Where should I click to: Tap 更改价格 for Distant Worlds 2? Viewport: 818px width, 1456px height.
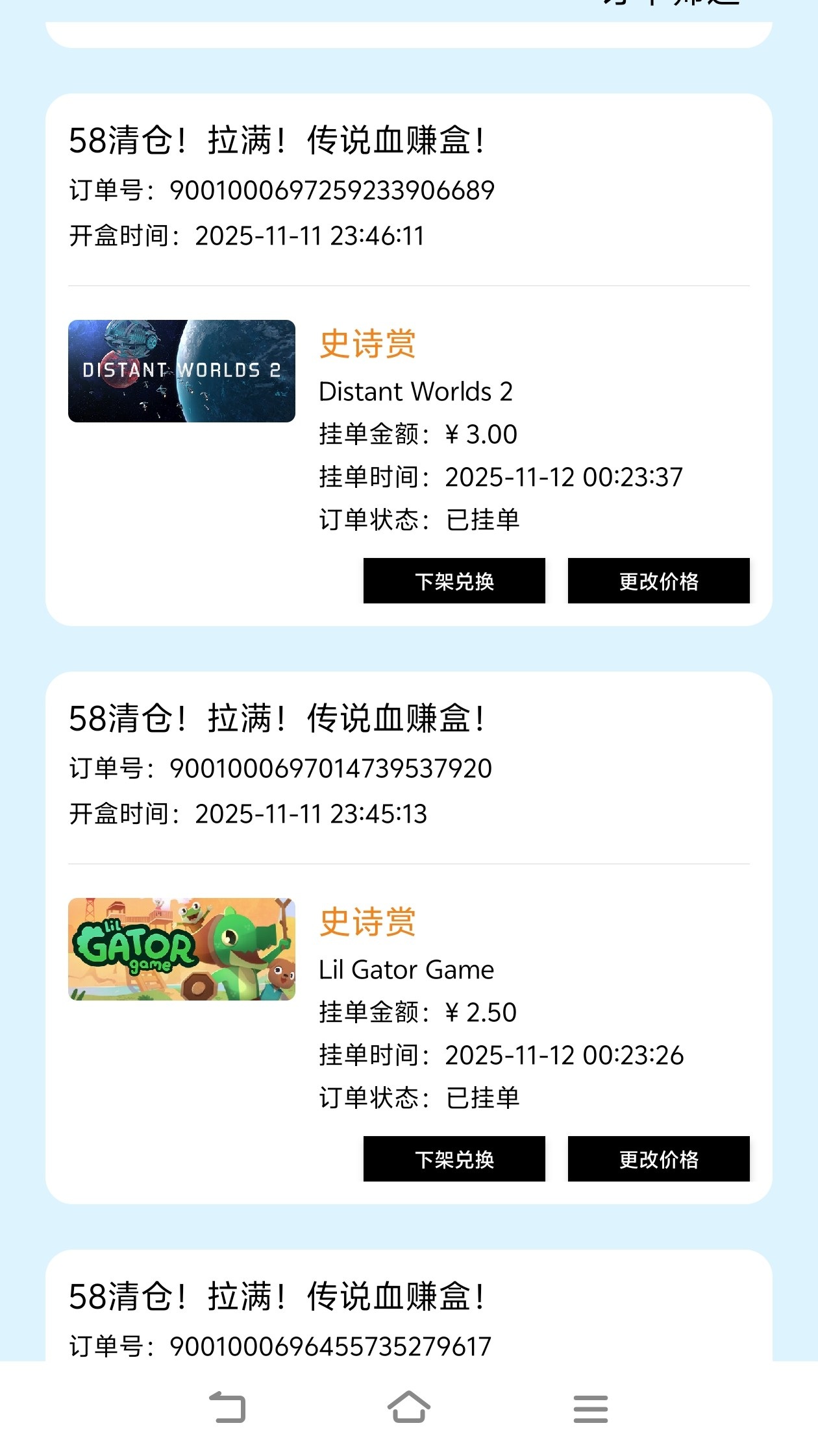point(658,581)
